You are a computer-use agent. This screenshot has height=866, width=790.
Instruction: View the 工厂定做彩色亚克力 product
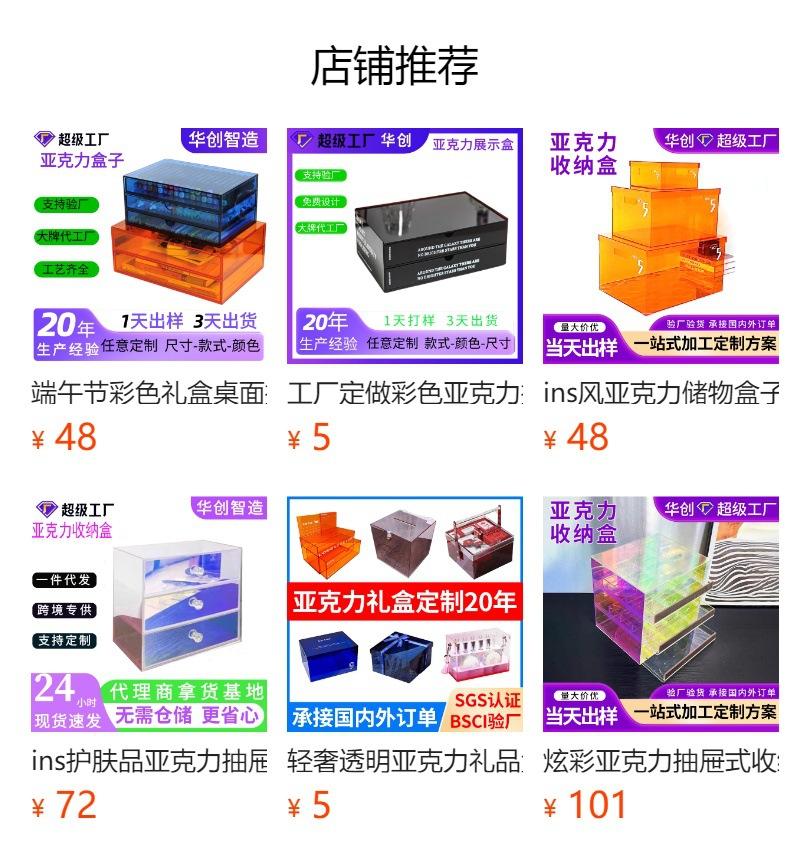(x=405, y=291)
